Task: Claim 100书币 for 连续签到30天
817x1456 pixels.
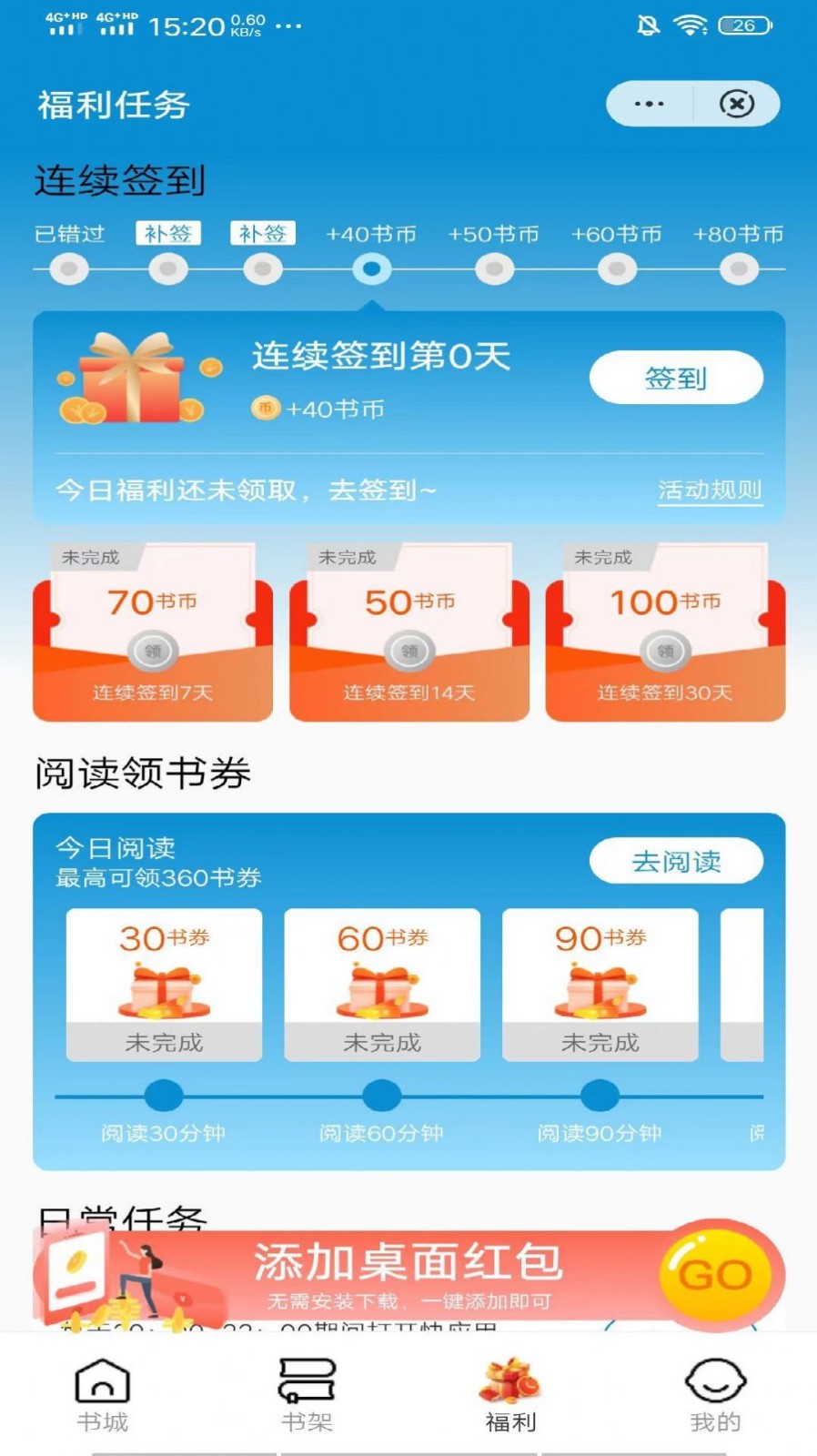Action: coord(665,650)
